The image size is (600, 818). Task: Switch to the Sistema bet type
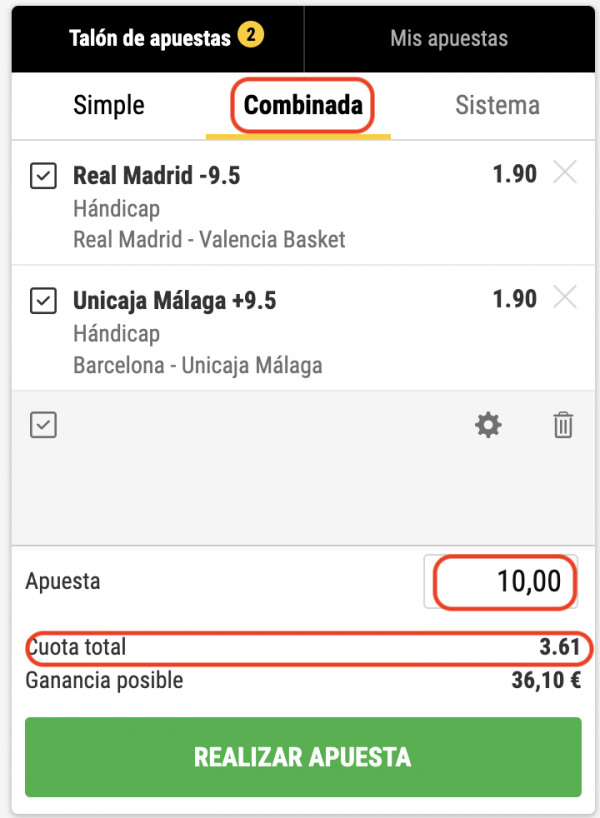[x=497, y=105]
